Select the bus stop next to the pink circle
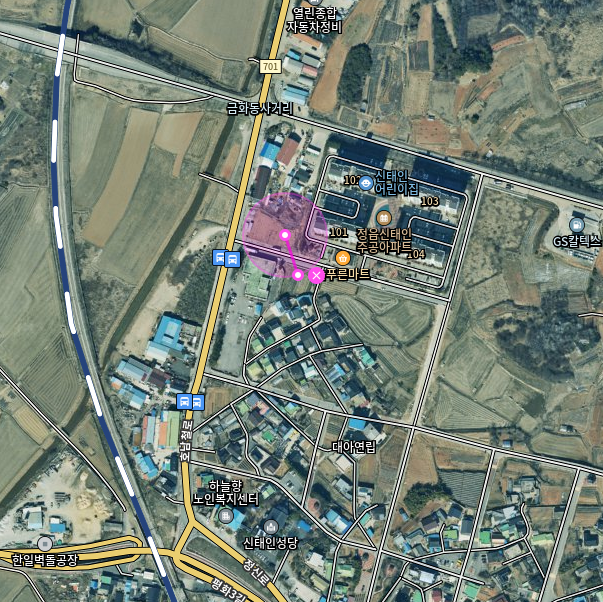The width and height of the screenshot is (603, 602). coord(226,258)
